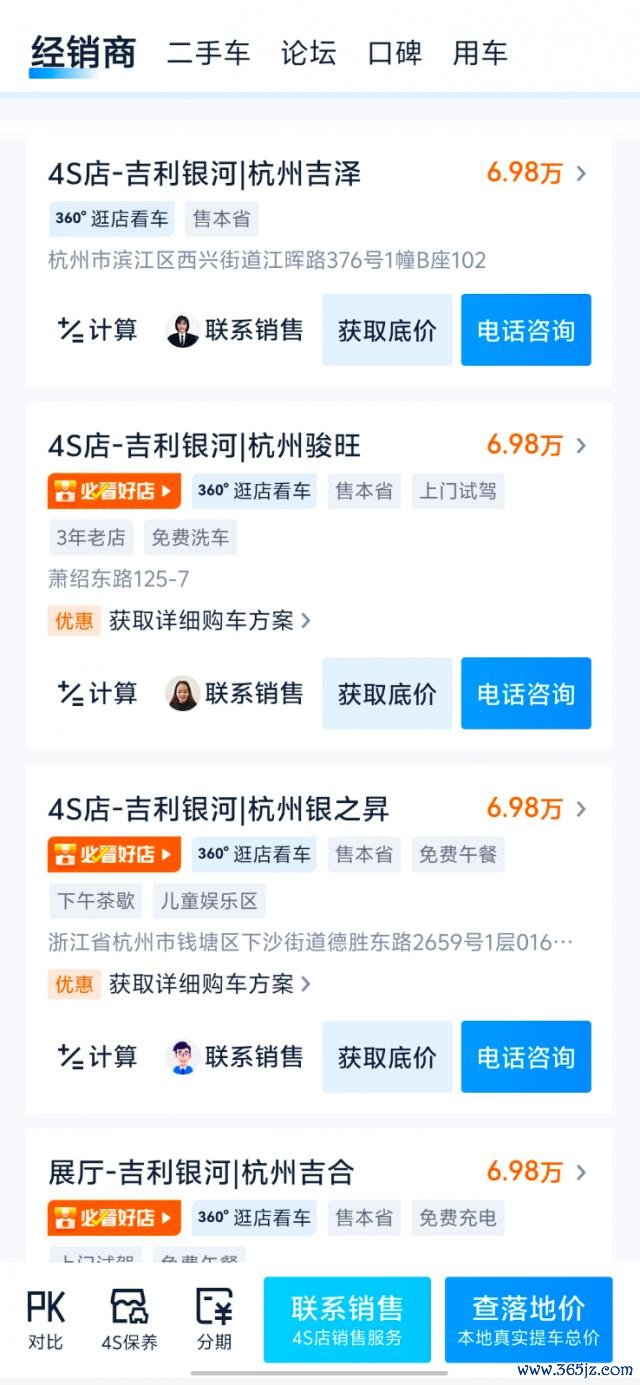The width and height of the screenshot is (640, 1385).
Task: Contact sales at 杭州骏旺
Action: click(x=236, y=693)
